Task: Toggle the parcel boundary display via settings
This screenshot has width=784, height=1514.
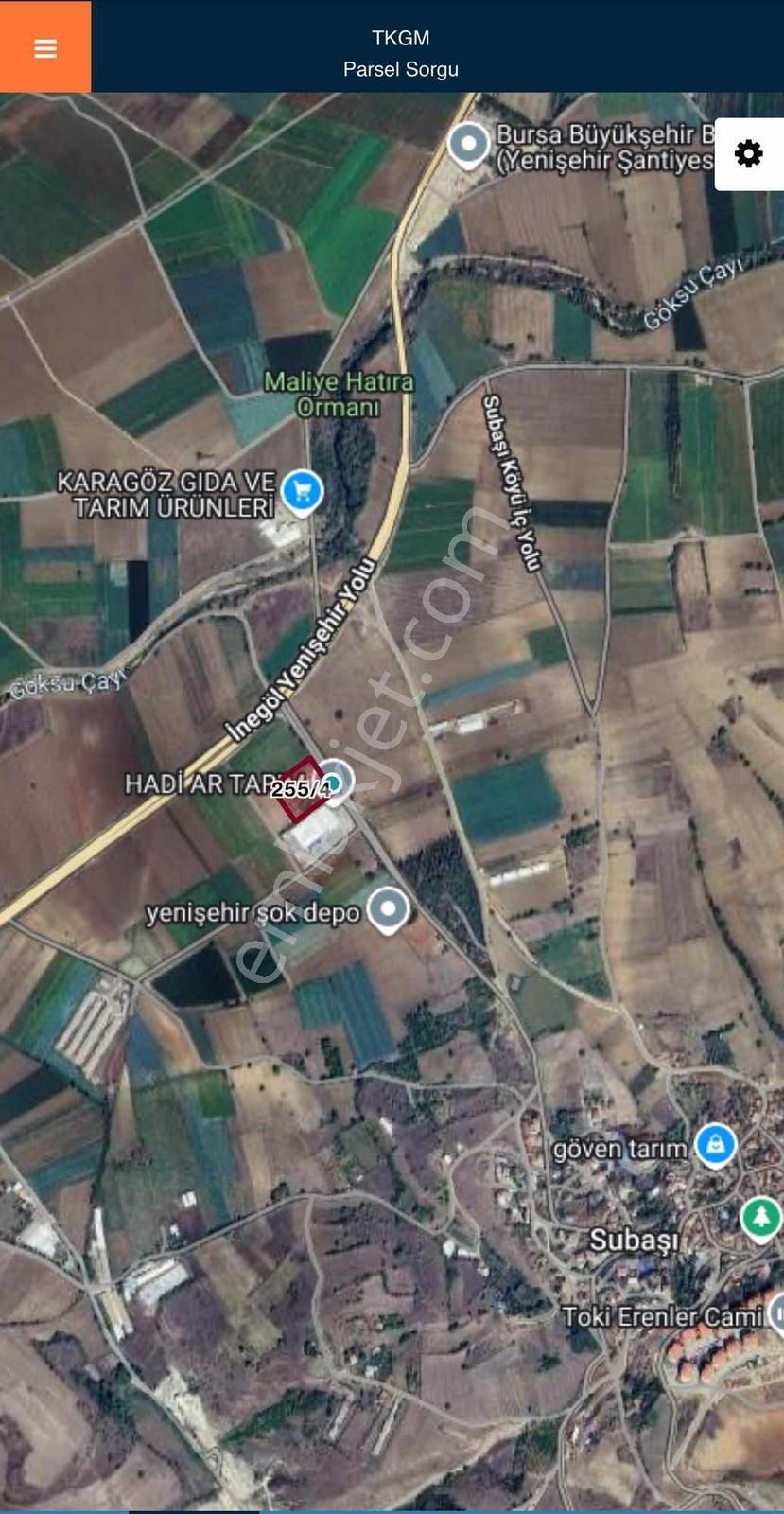Action: point(748,153)
